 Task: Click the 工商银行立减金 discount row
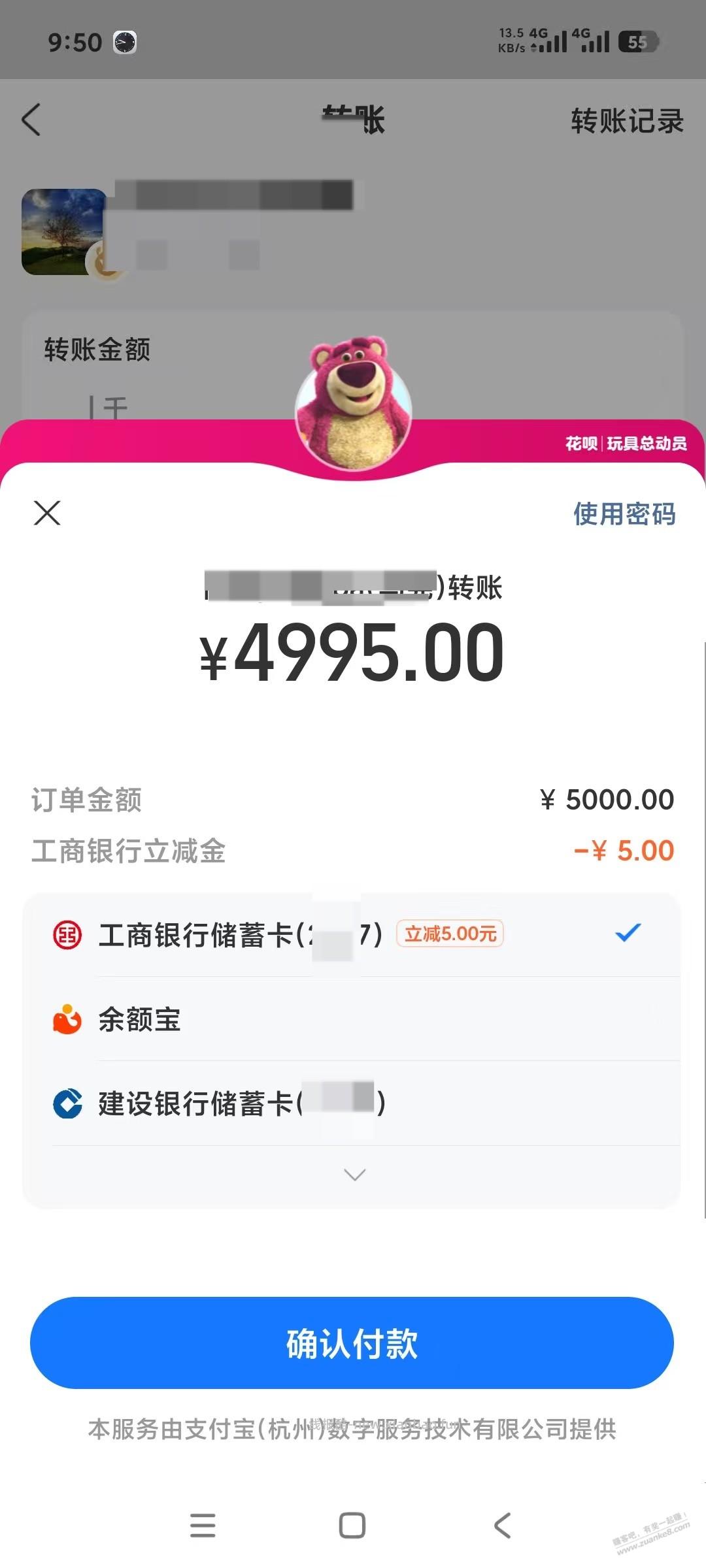pos(353,851)
